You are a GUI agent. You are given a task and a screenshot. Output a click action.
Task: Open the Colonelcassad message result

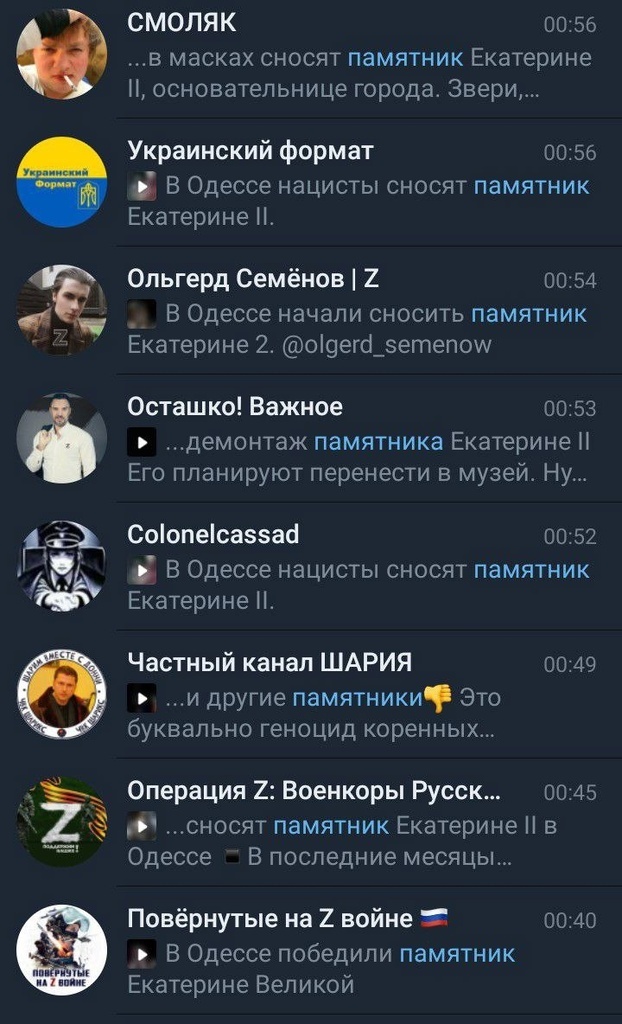point(311,567)
